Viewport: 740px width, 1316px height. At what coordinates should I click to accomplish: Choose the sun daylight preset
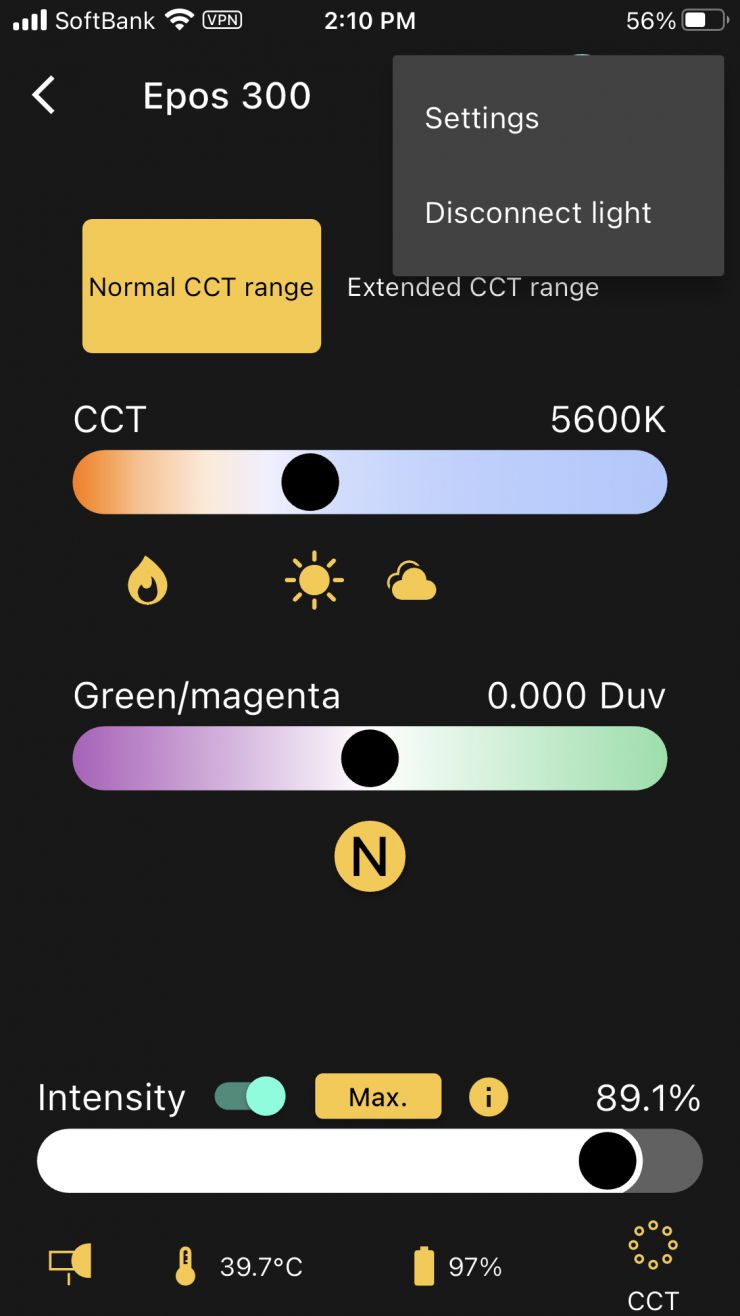(x=314, y=580)
